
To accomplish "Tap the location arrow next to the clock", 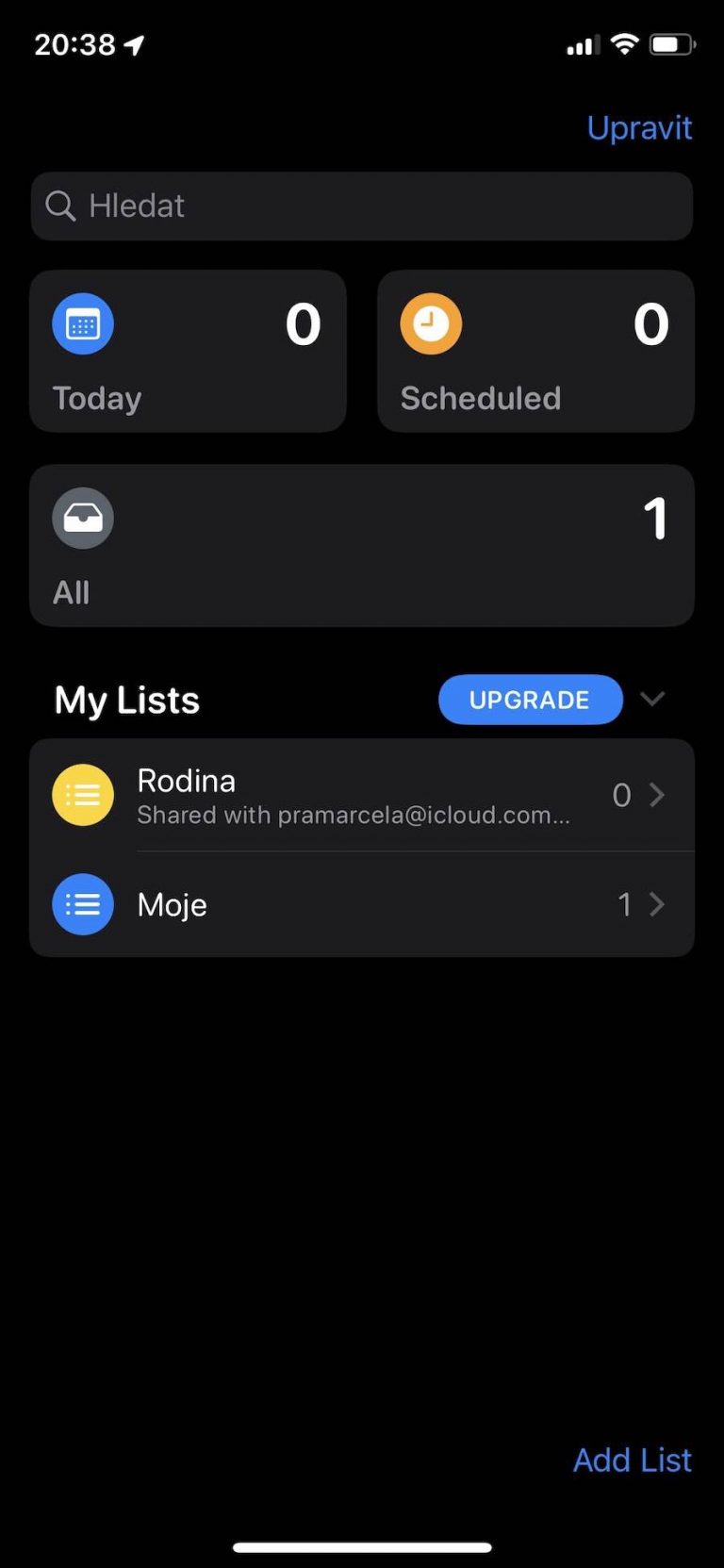I will pyautogui.click(x=132, y=42).
